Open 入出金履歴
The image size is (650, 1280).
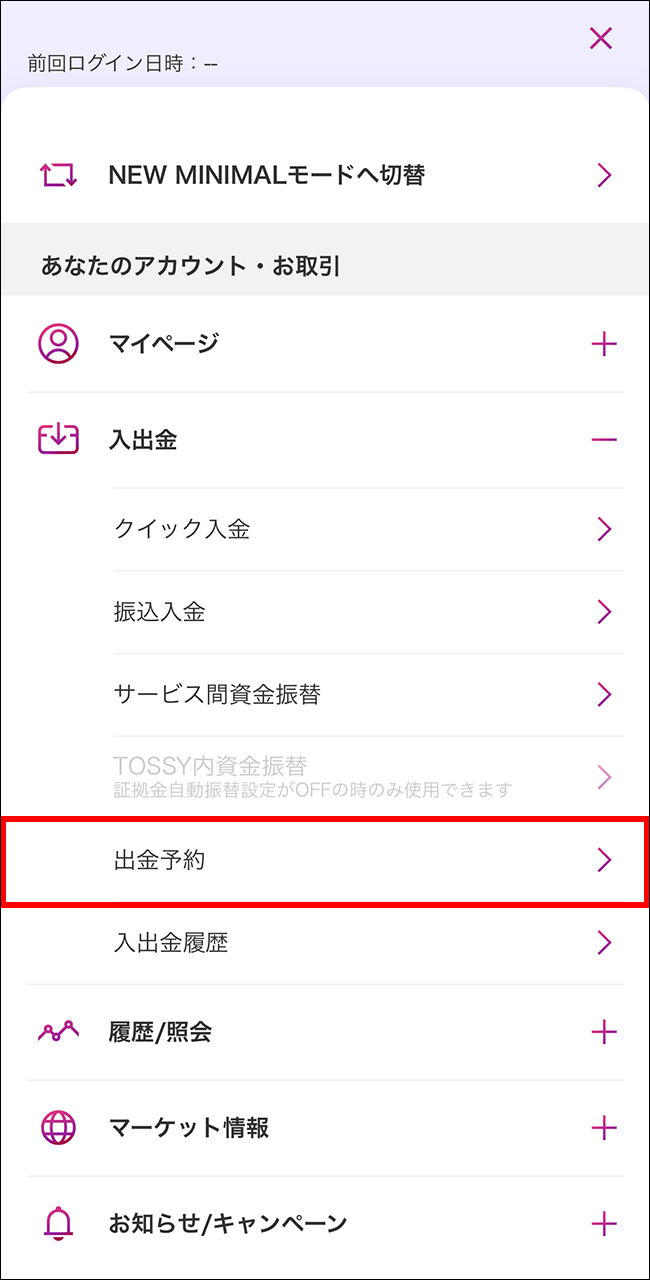pyautogui.click(x=365, y=942)
